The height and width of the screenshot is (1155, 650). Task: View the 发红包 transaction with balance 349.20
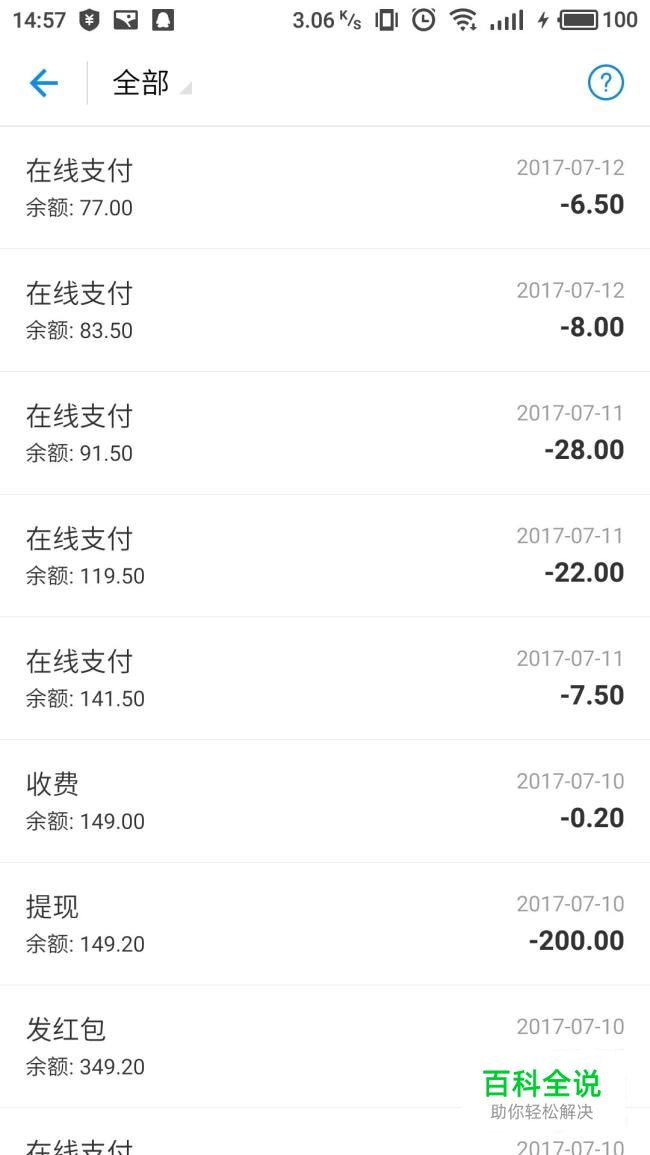[x=325, y=1047]
